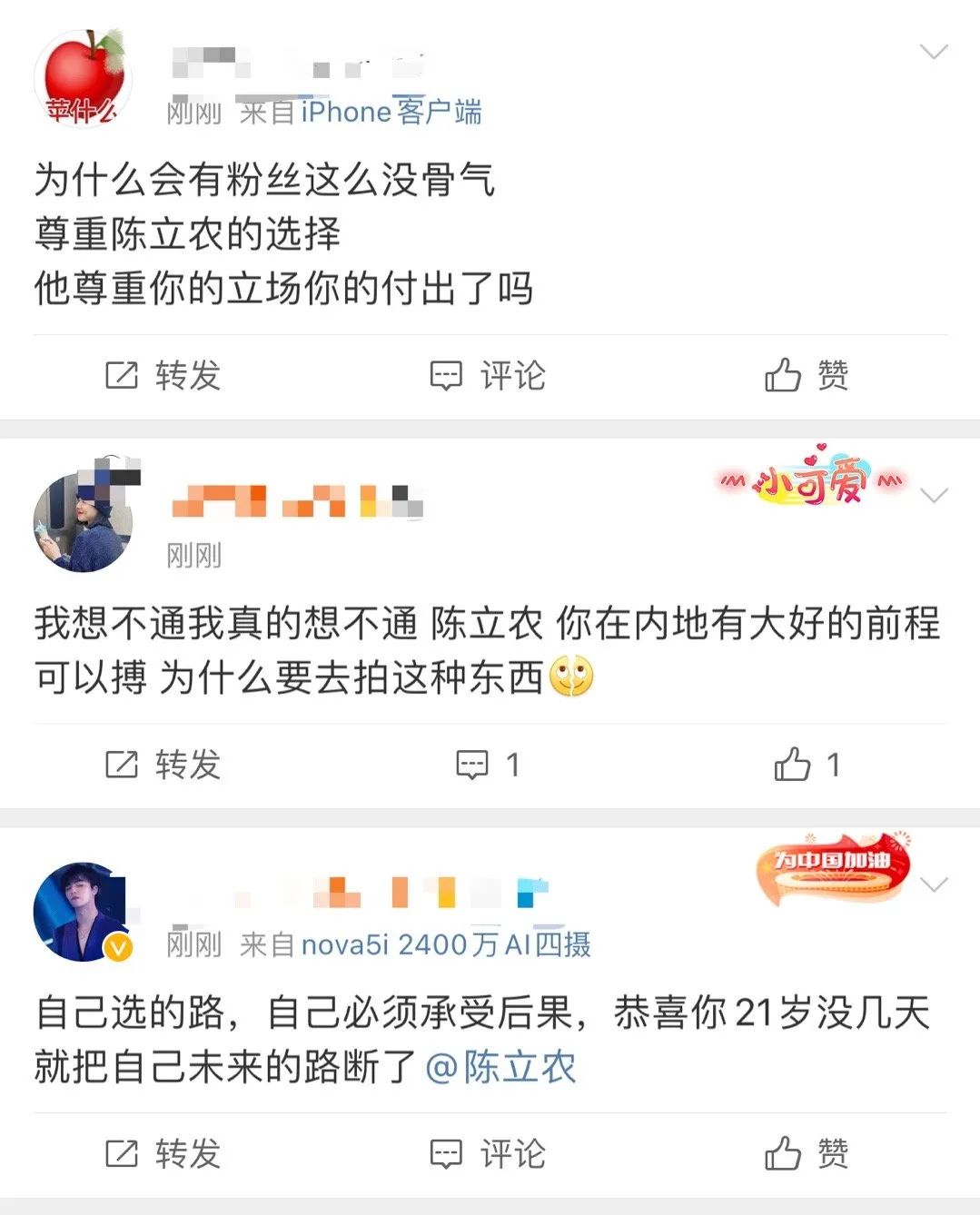Comment on the post about 粉丝没骨气

pyautogui.click(x=488, y=375)
